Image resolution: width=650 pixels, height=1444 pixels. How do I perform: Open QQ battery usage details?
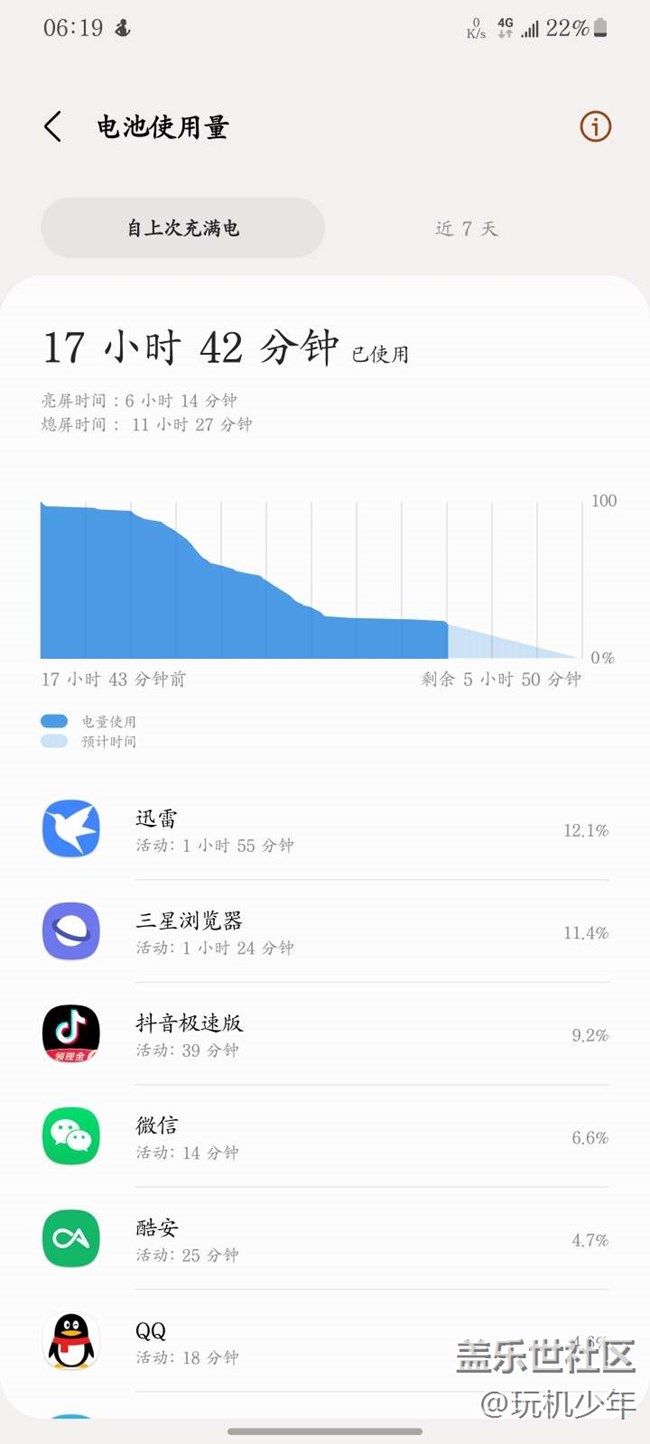point(325,1342)
